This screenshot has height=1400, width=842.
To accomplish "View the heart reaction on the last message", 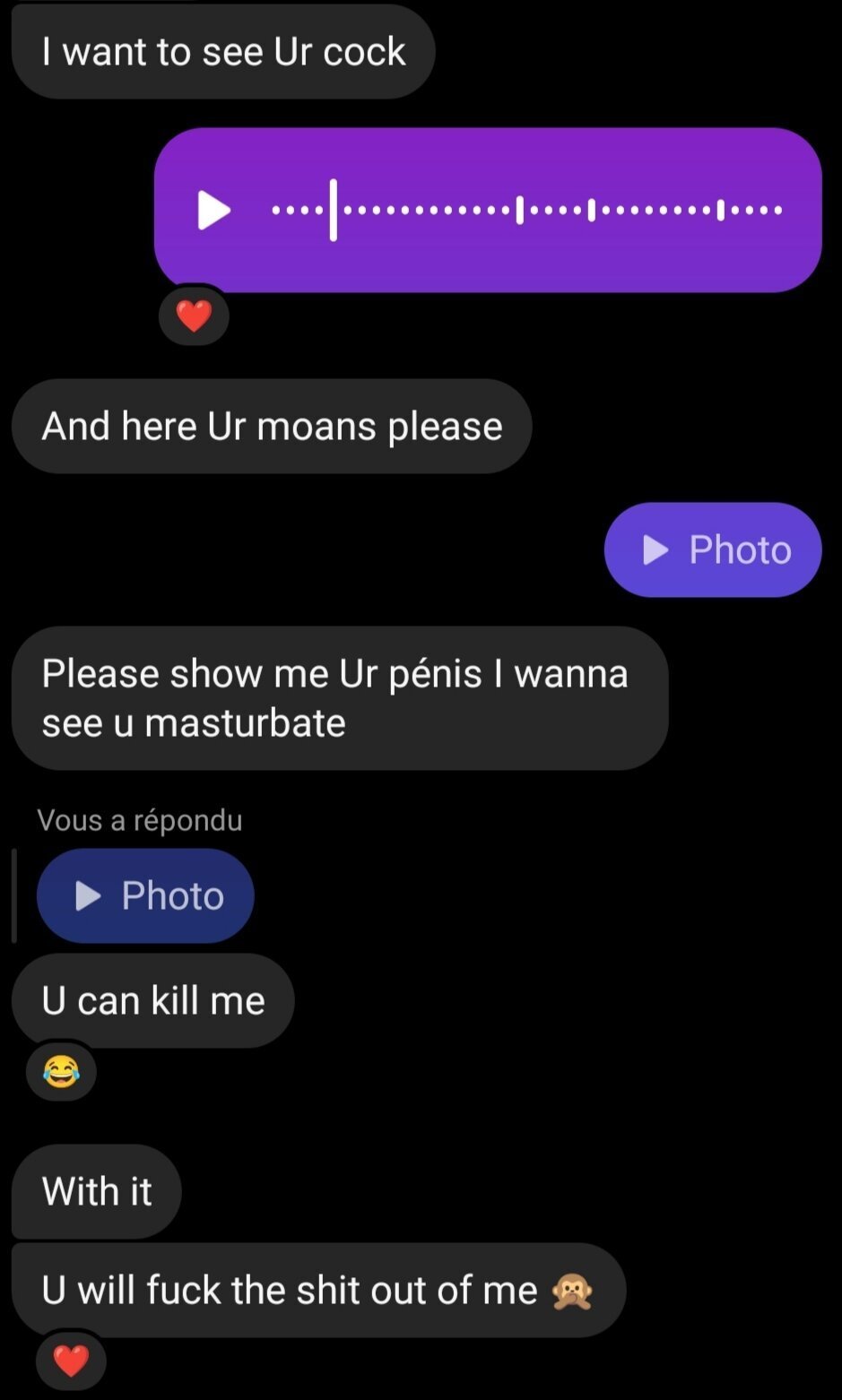I will coord(71,1361).
